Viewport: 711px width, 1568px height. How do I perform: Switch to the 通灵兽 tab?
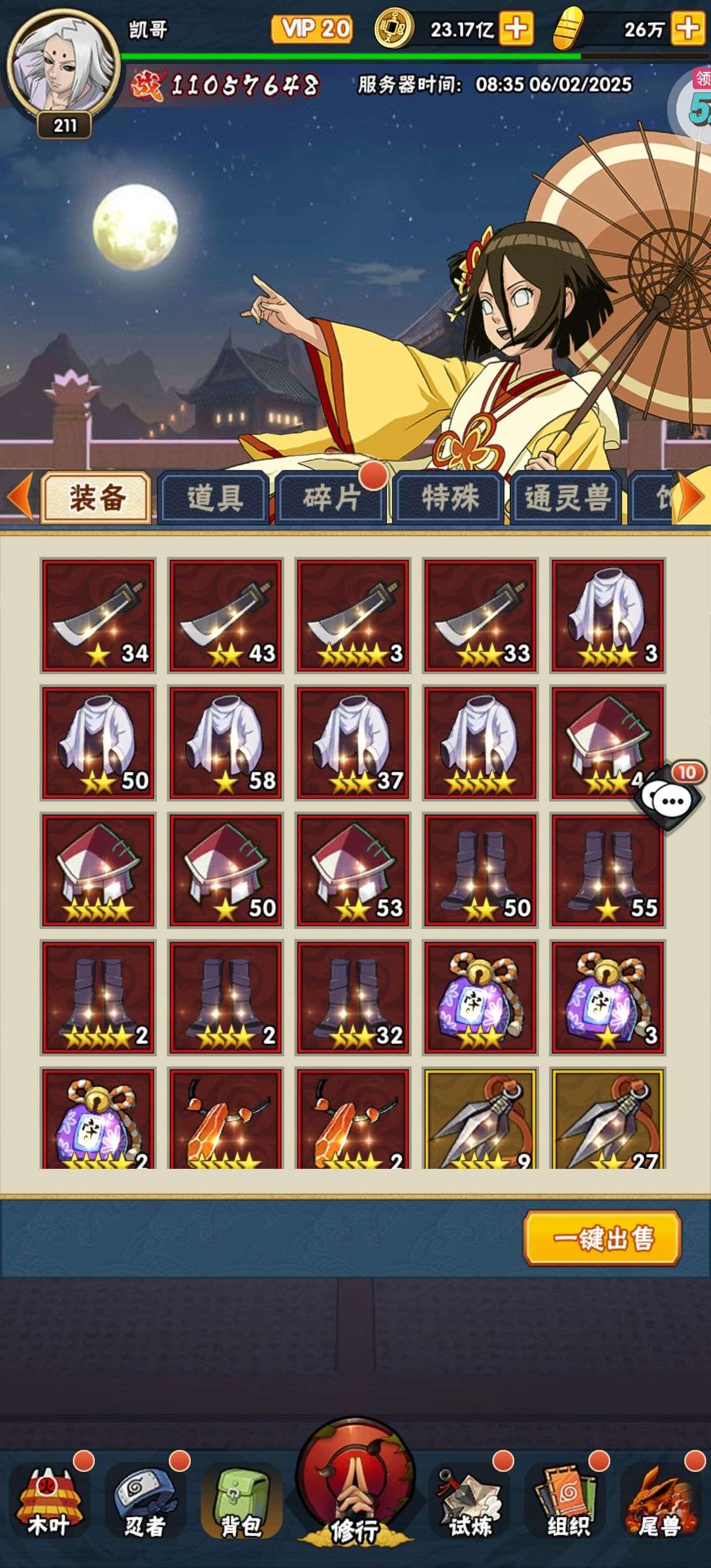point(566,498)
